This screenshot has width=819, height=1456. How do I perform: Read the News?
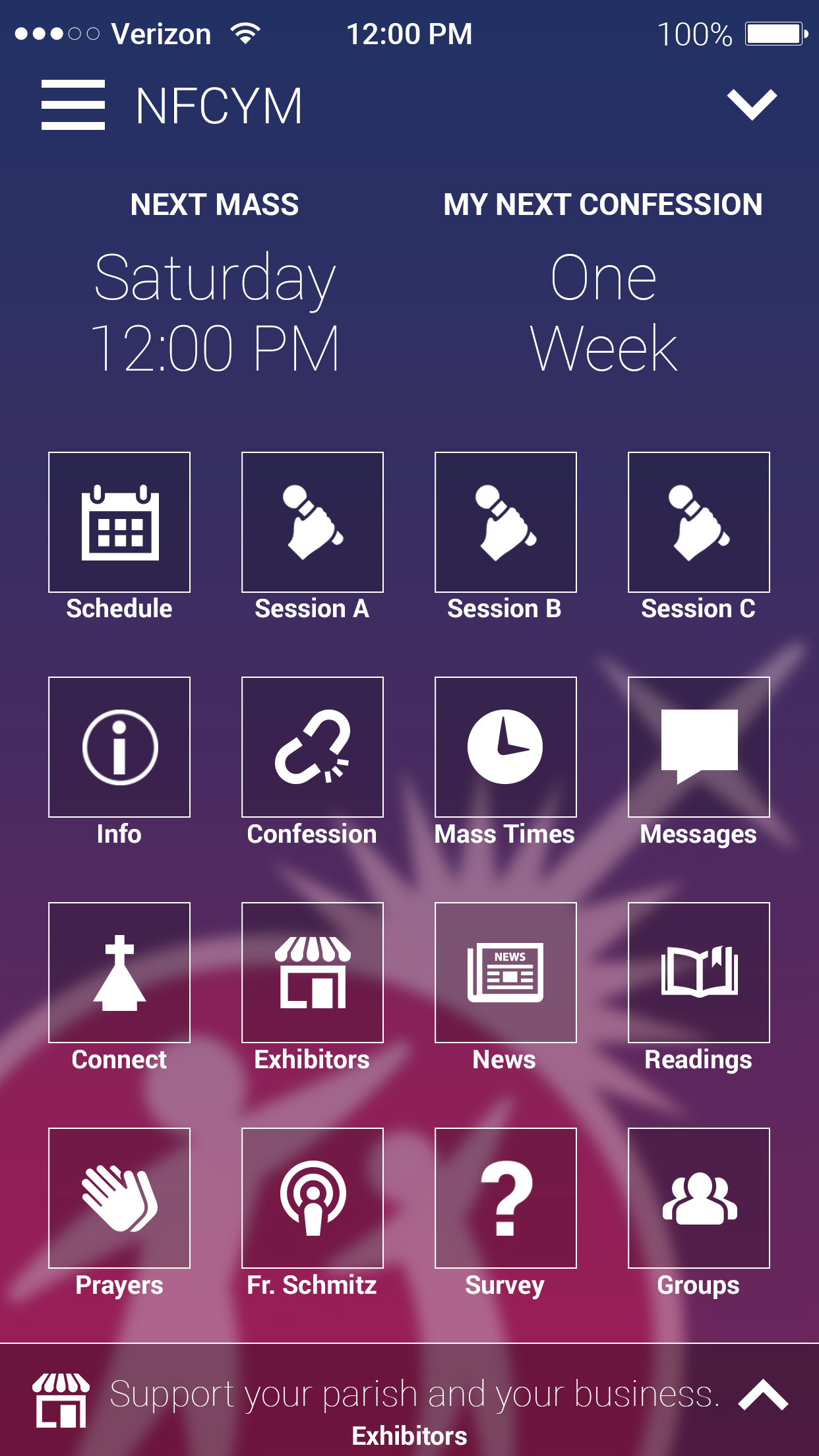pyautogui.click(x=506, y=973)
